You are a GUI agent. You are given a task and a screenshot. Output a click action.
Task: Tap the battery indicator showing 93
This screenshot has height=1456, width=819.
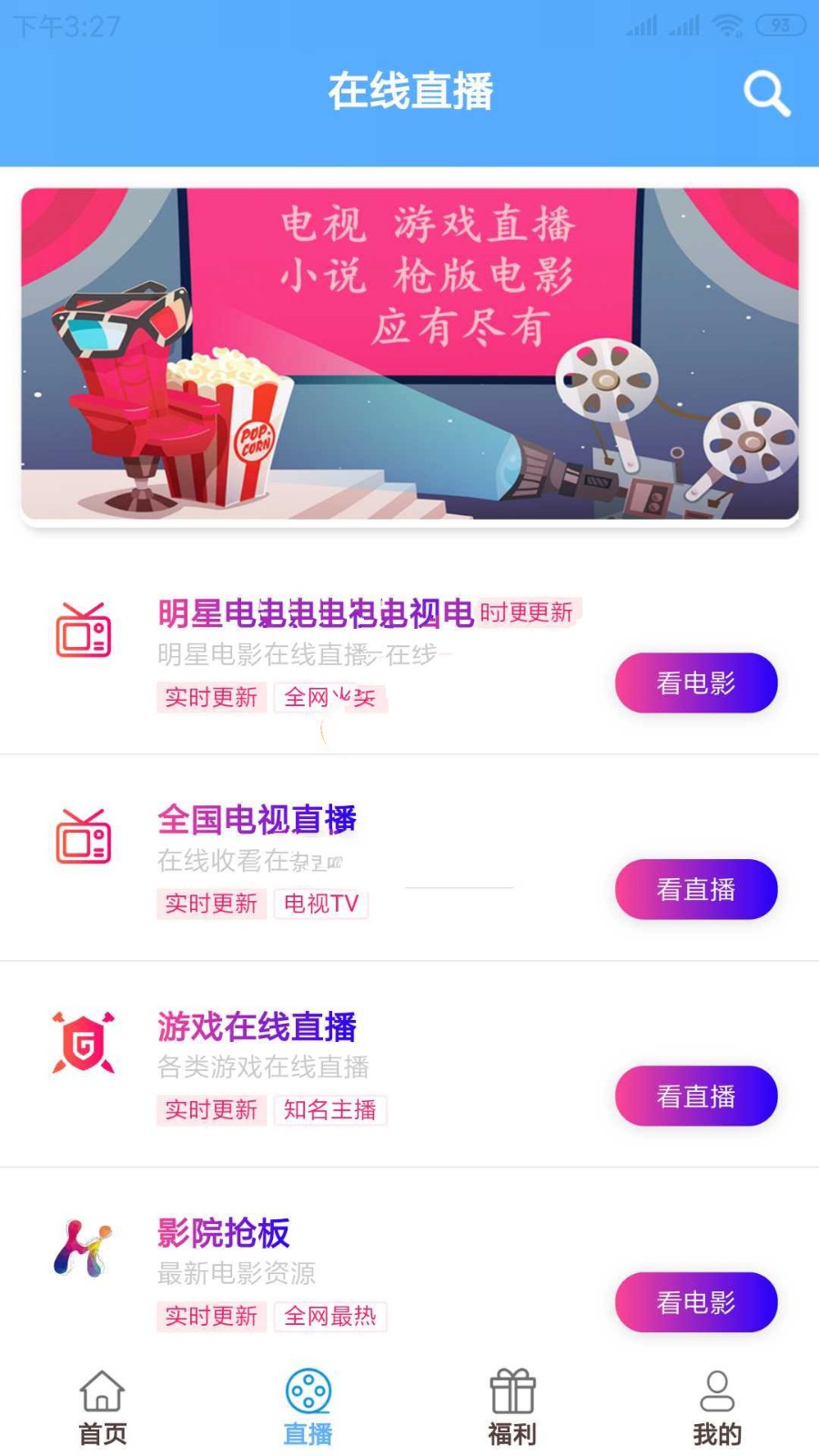click(784, 26)
